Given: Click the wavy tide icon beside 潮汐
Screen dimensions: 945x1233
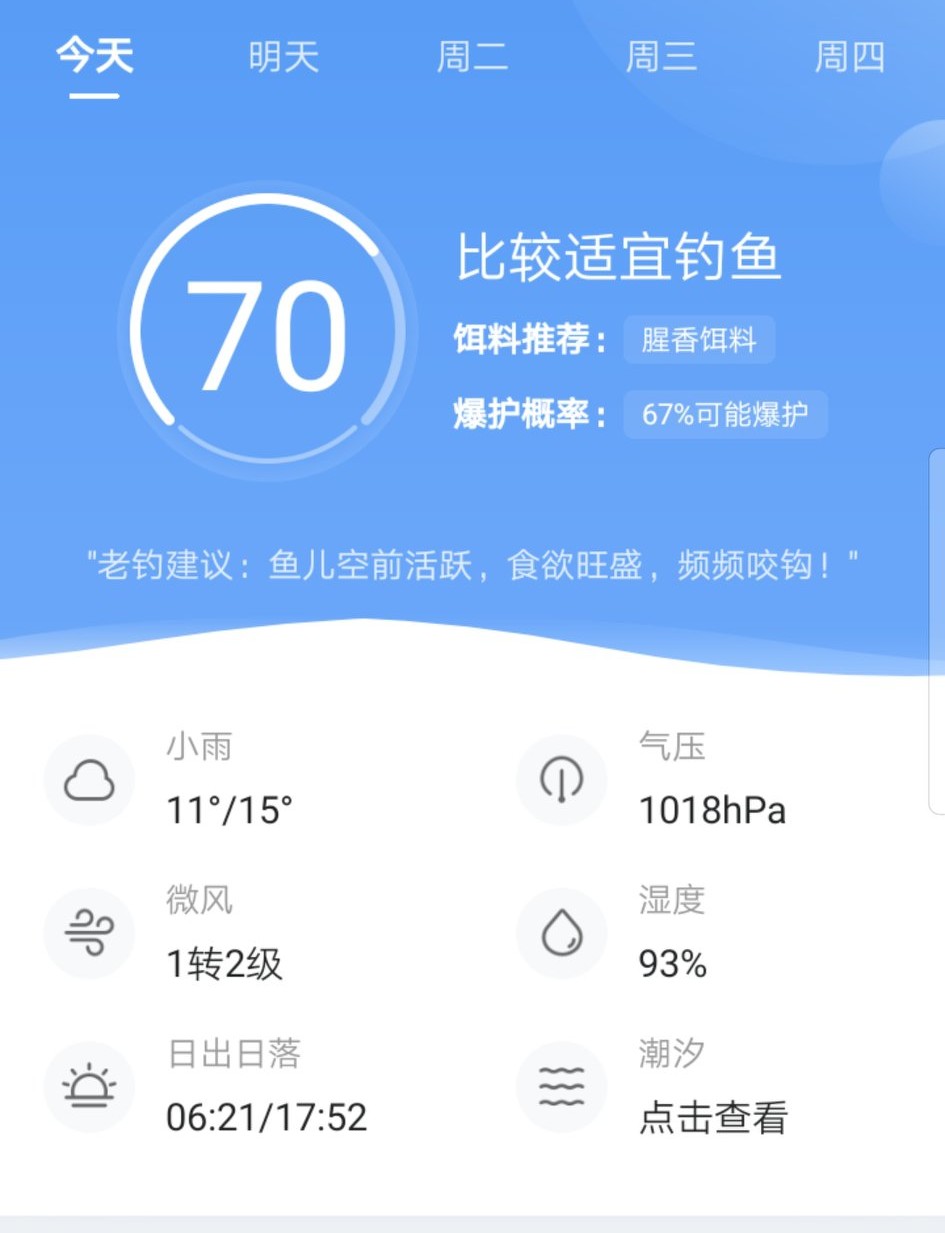Looking at the screenshot, I should [561, 1087].
